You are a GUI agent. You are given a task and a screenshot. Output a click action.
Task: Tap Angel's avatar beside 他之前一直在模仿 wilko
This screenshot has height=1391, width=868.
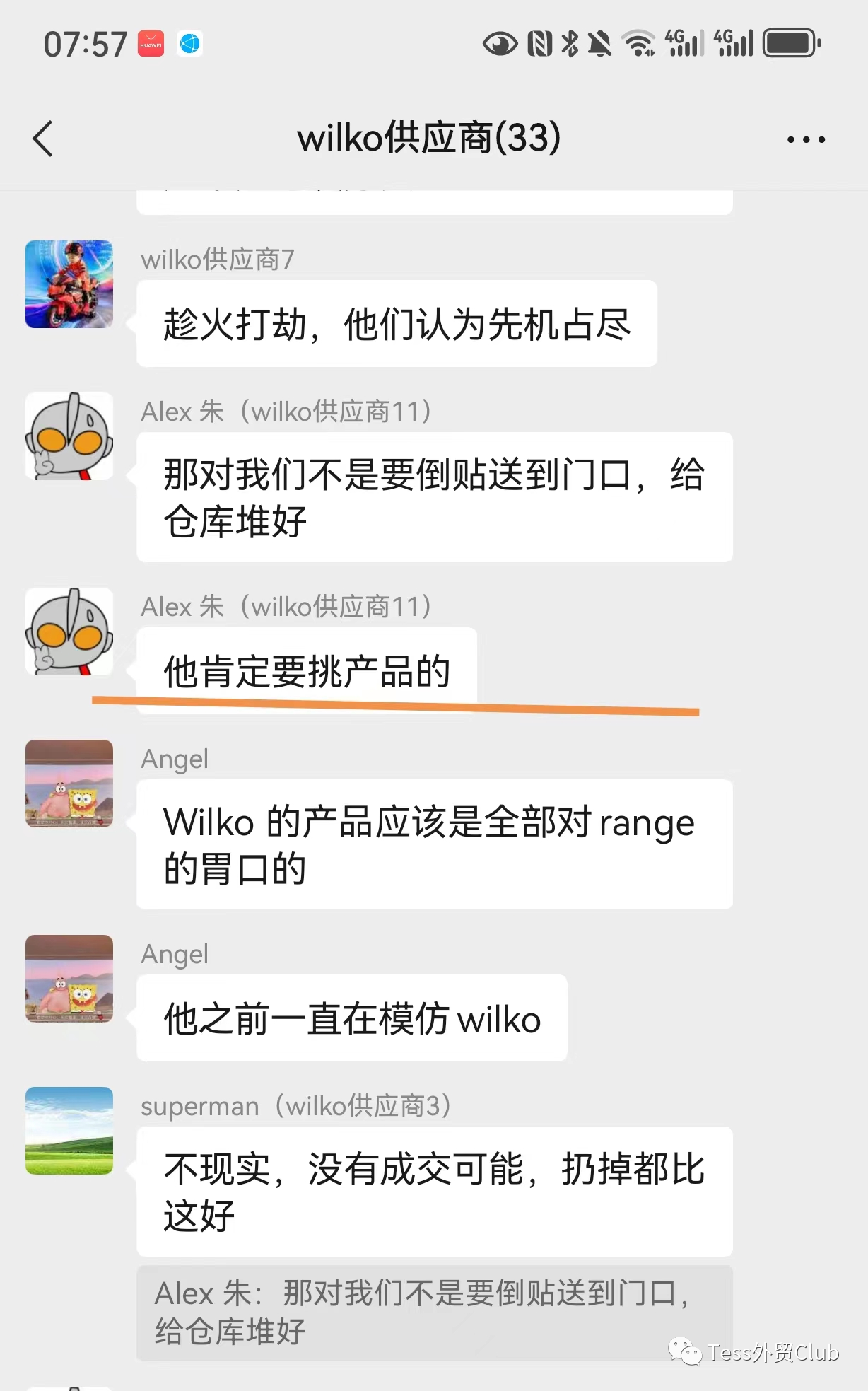point(69,979)
